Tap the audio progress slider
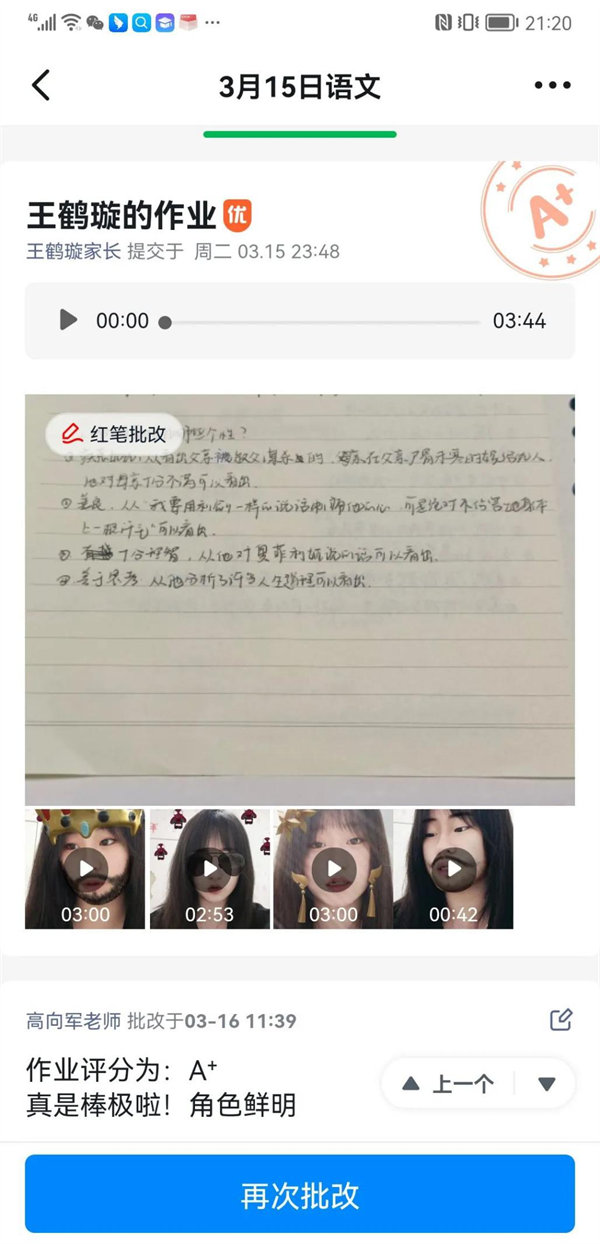600x1244 pixels. [x=322, y=322]
